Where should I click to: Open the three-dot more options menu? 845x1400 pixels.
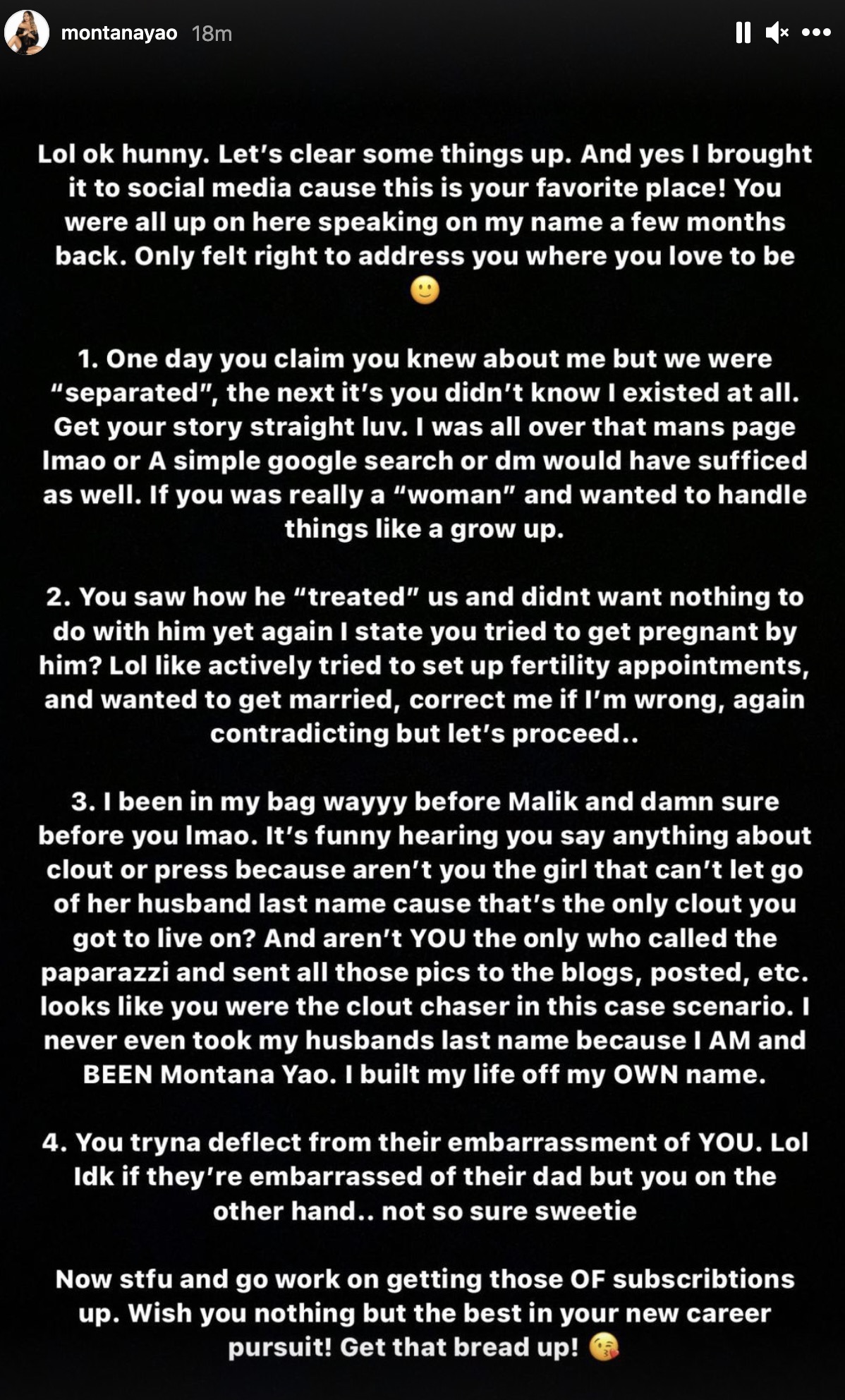coord(816,32)
